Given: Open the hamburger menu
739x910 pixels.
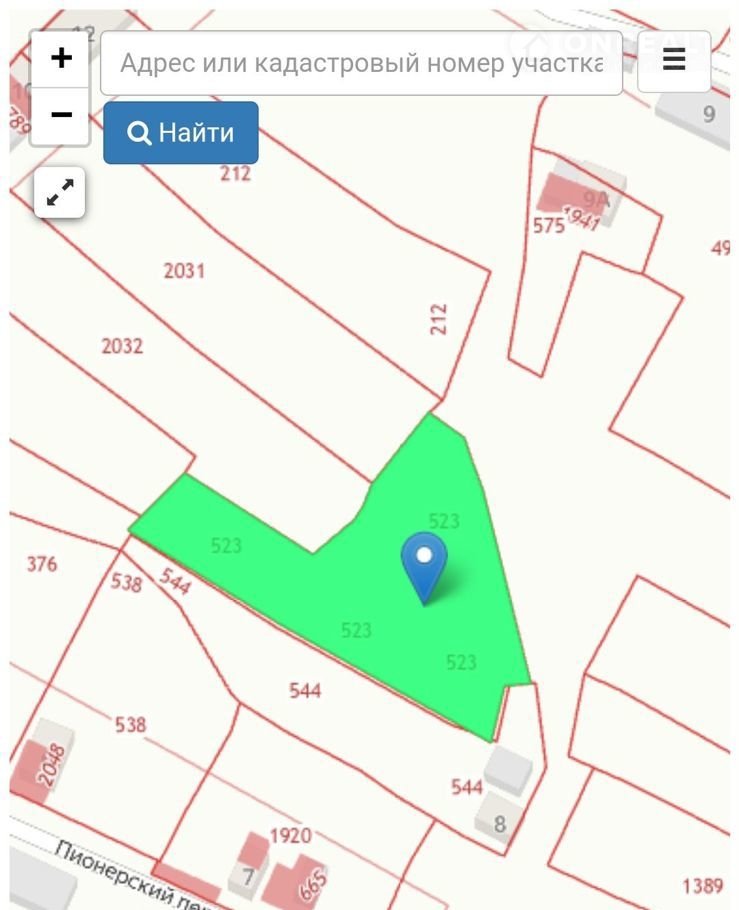Looking at the screenshot, I should pos(674,60).
